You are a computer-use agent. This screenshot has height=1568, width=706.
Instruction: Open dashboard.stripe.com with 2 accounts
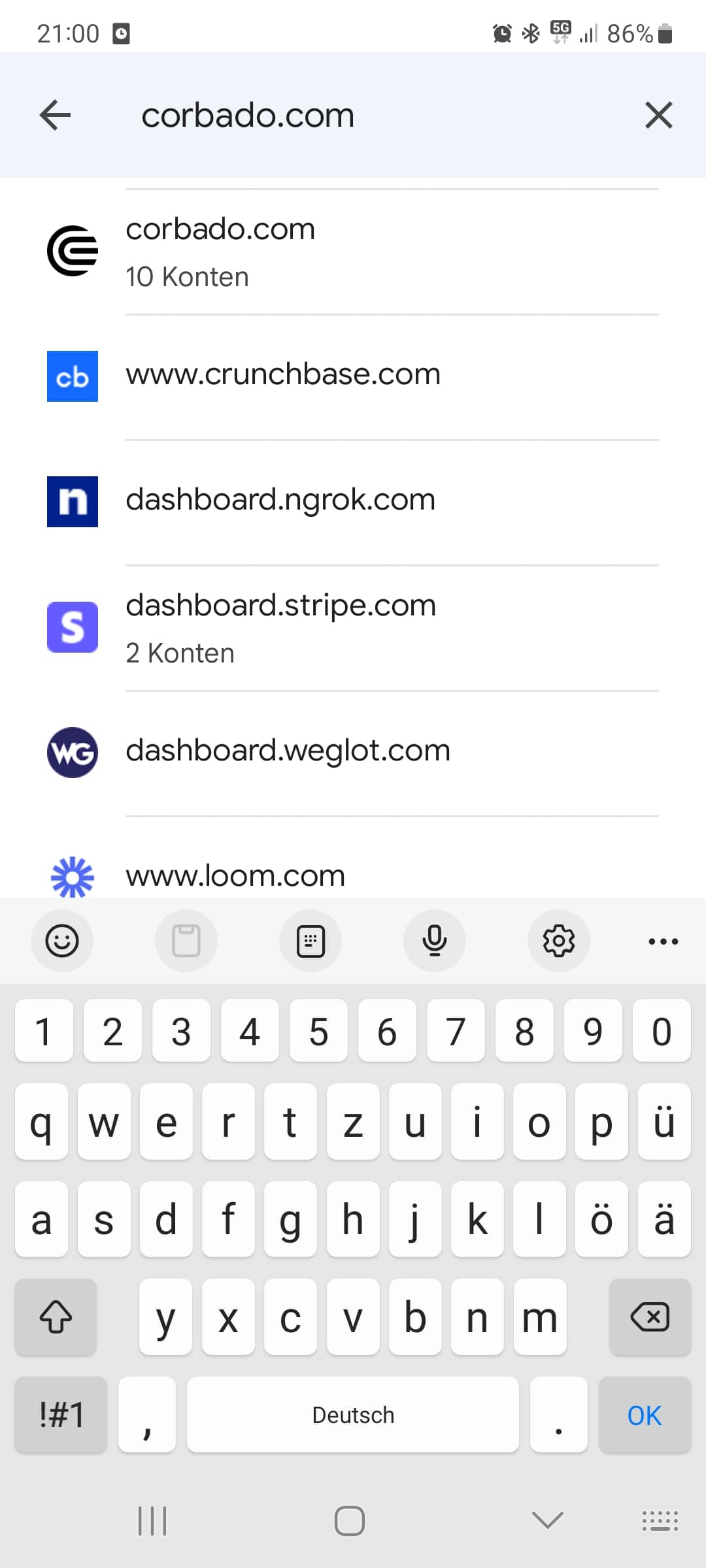(353, 627)
